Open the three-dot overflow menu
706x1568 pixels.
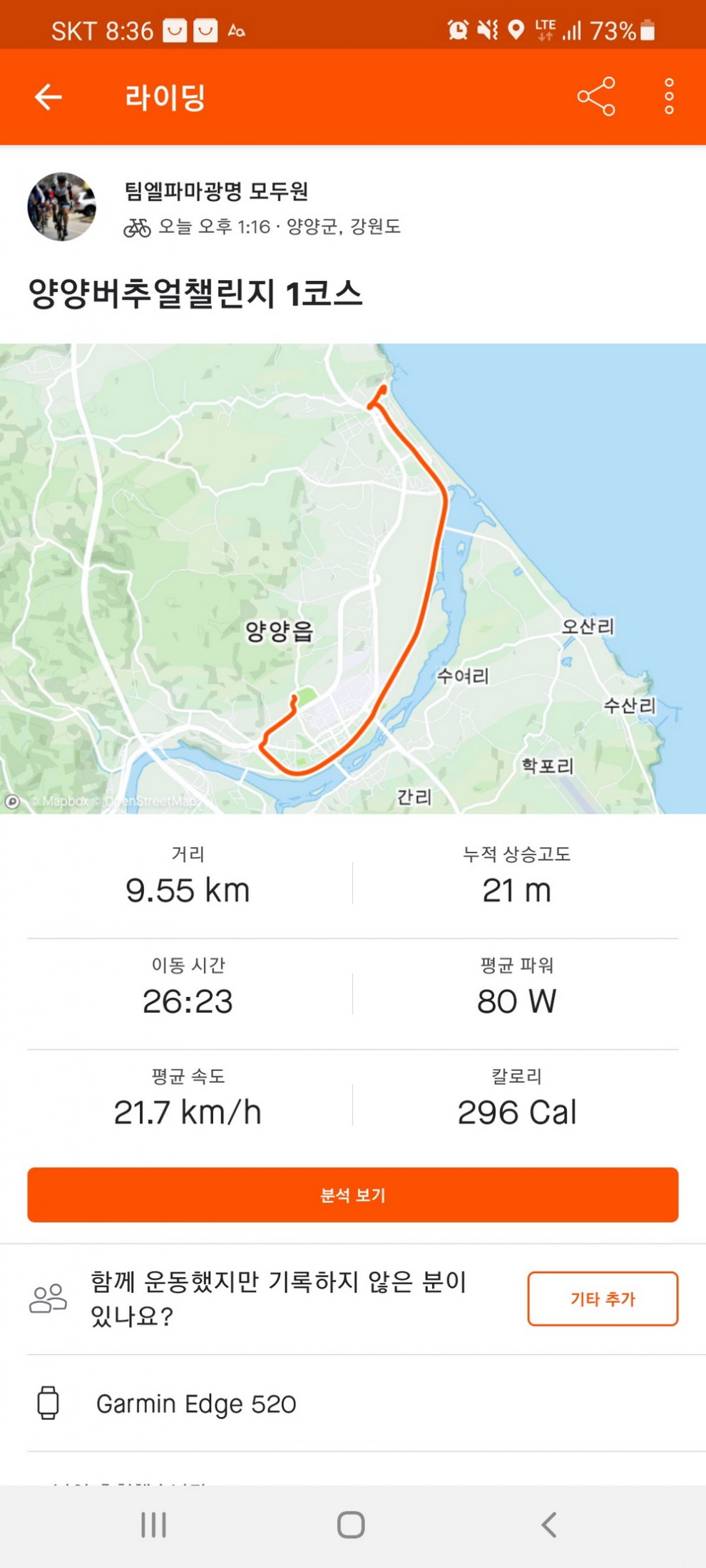pyautogui.click(x=669, y=97)
